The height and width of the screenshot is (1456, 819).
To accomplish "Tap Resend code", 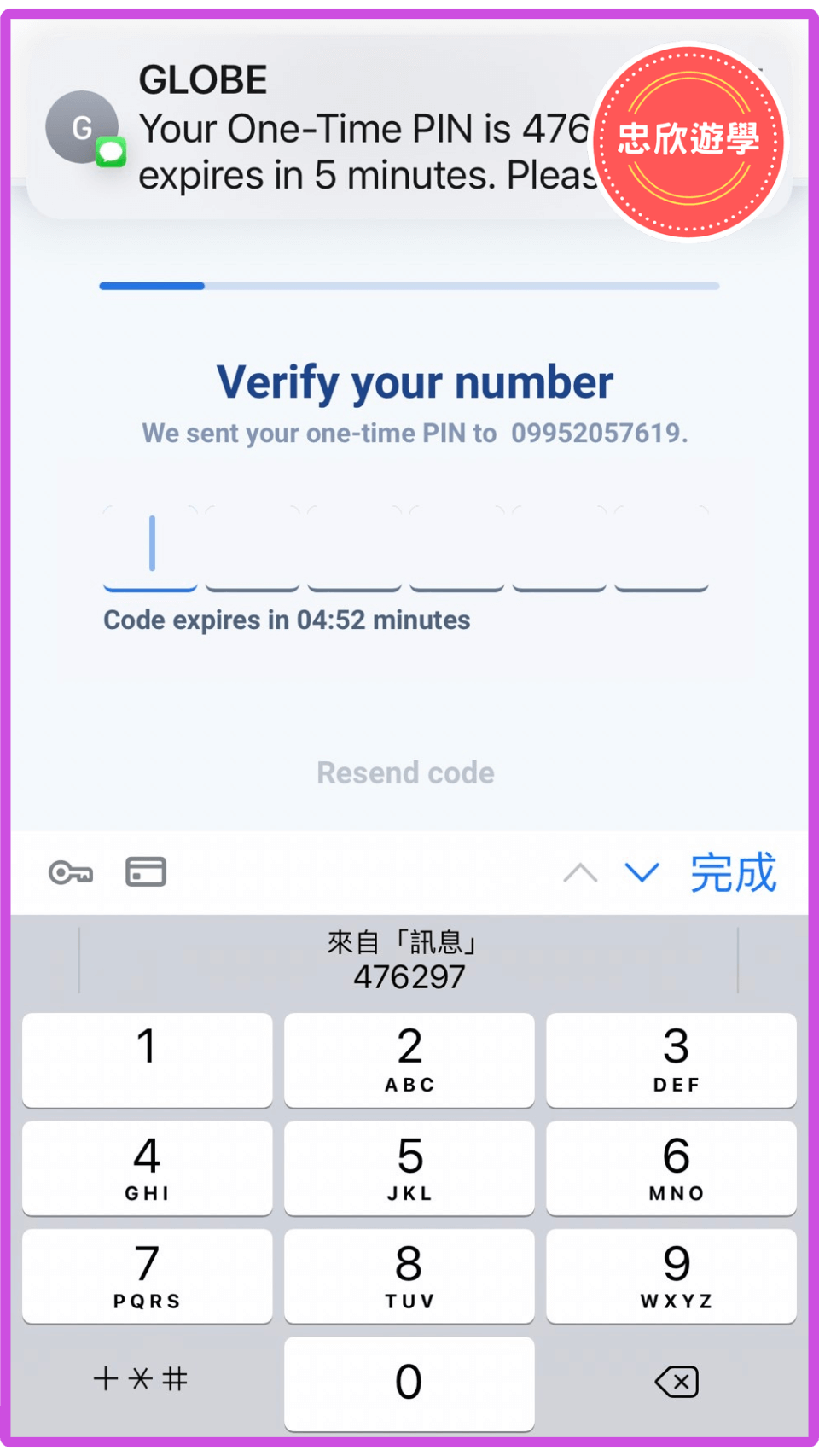I will [x=405, y=772].
